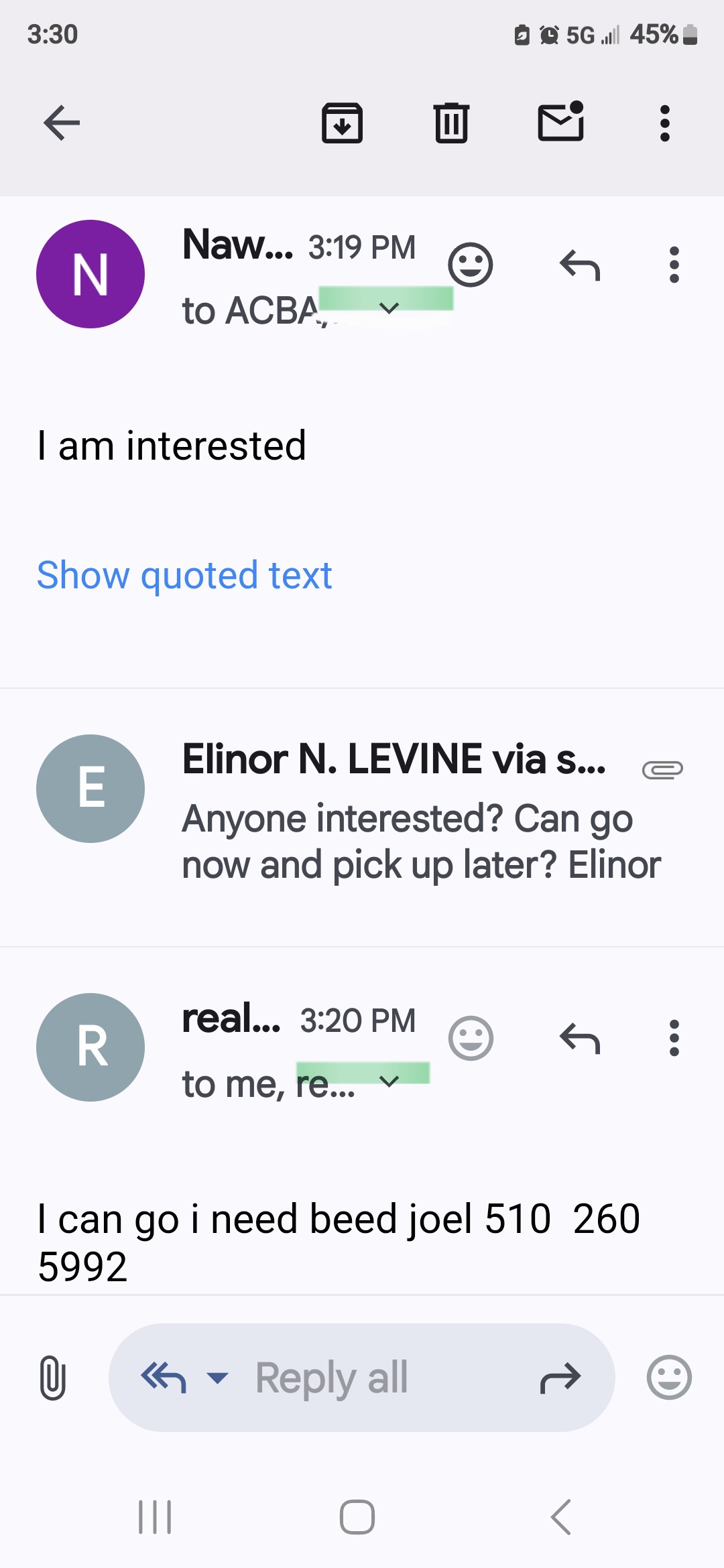Open the top toolbar overflow menu
The image size is (724, 1568).
tap(665, 123)
